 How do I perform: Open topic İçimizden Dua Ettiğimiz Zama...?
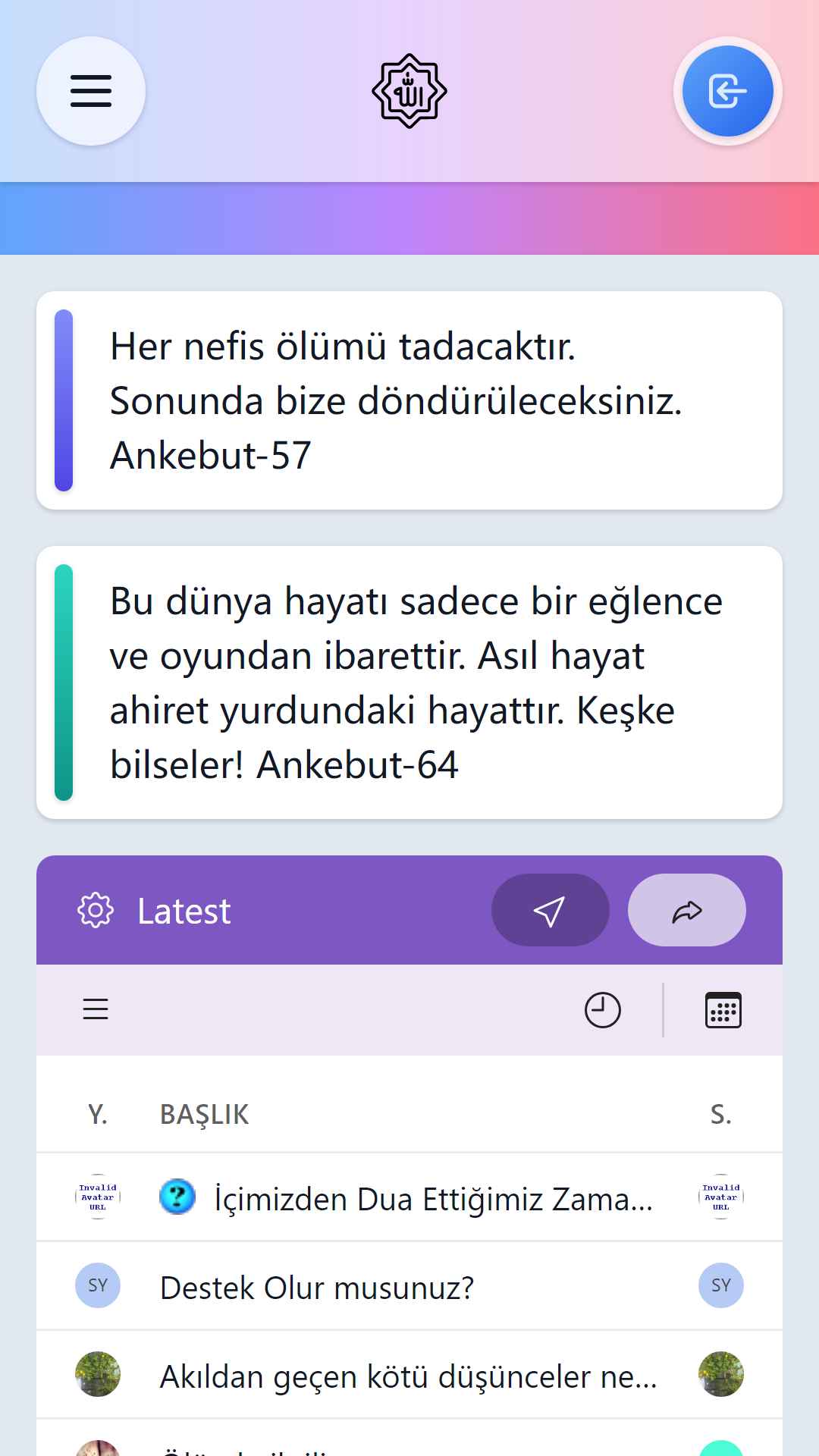(434, 1199)
